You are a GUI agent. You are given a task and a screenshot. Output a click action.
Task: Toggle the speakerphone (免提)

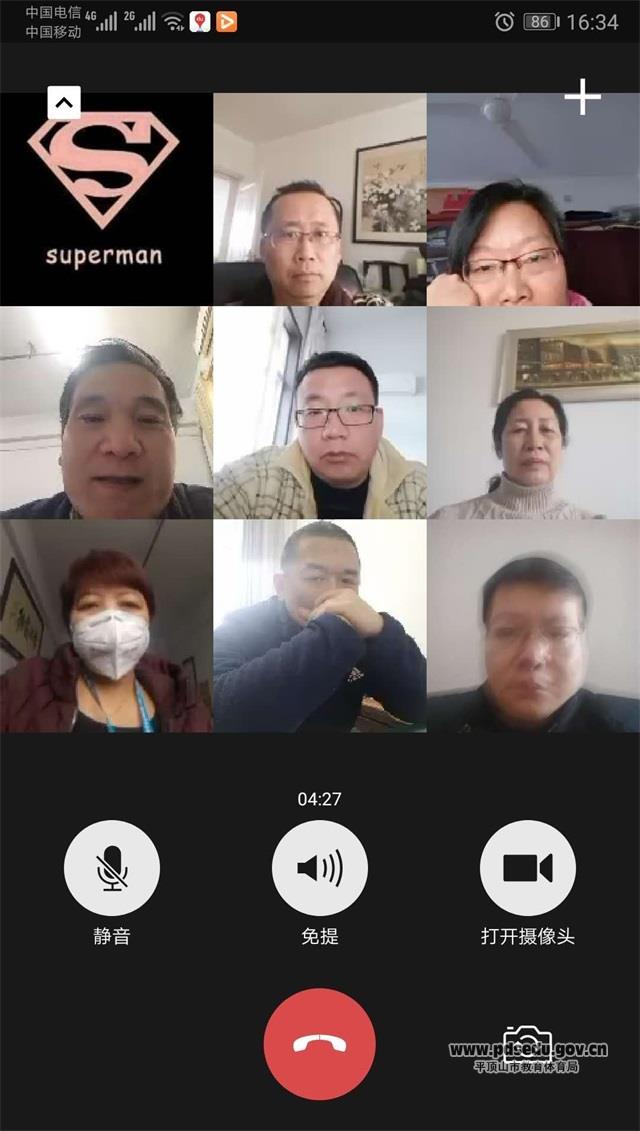320,868
